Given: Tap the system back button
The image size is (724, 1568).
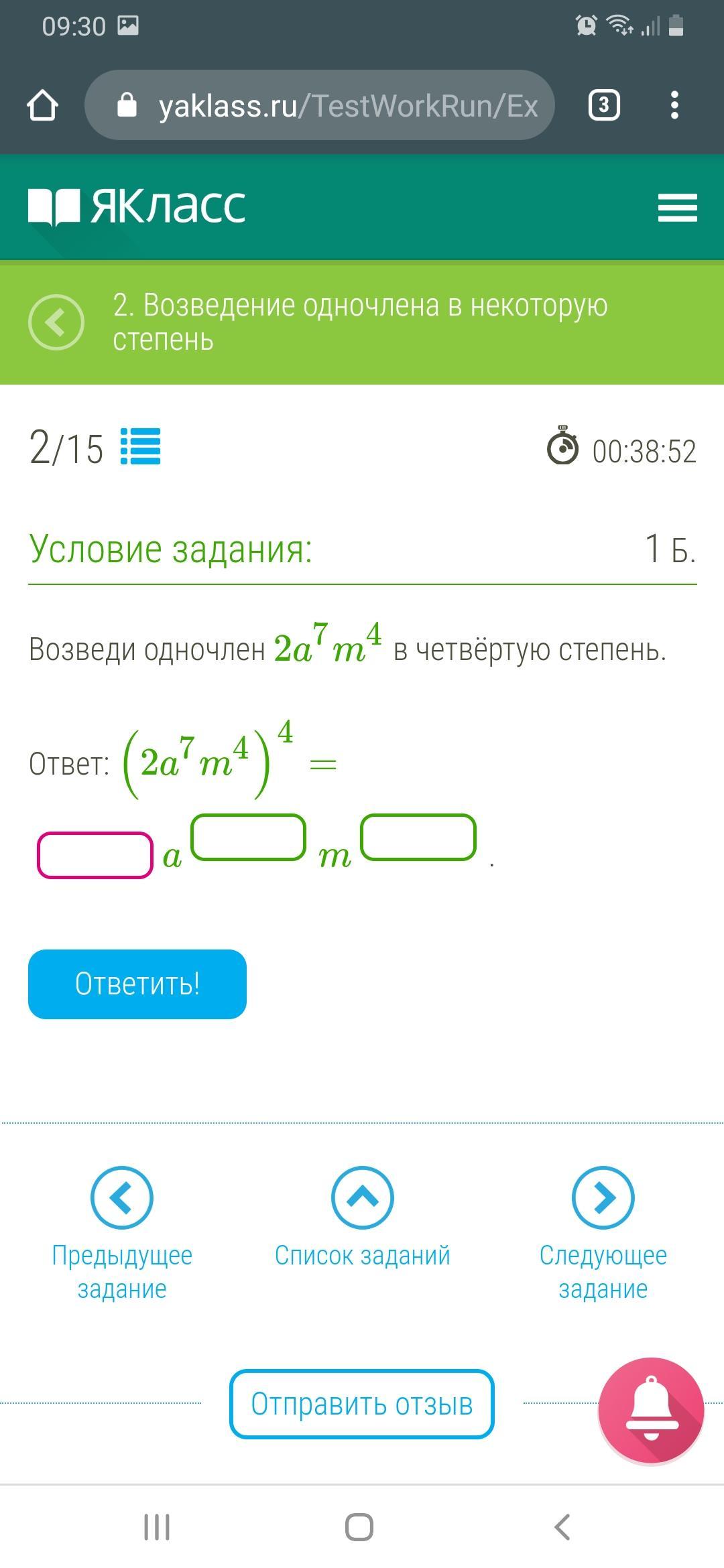Looking at the screenshot, I should pos(562,1527).
